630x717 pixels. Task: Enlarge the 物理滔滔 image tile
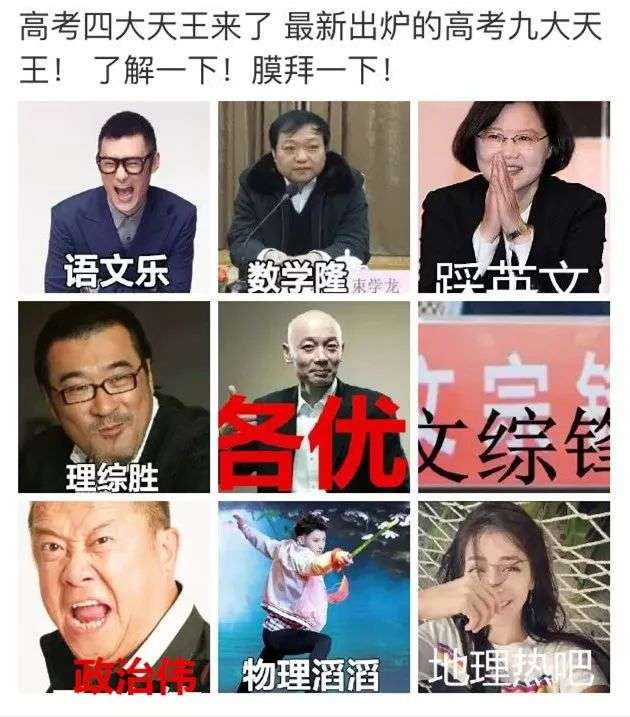(x=313, y=597)
